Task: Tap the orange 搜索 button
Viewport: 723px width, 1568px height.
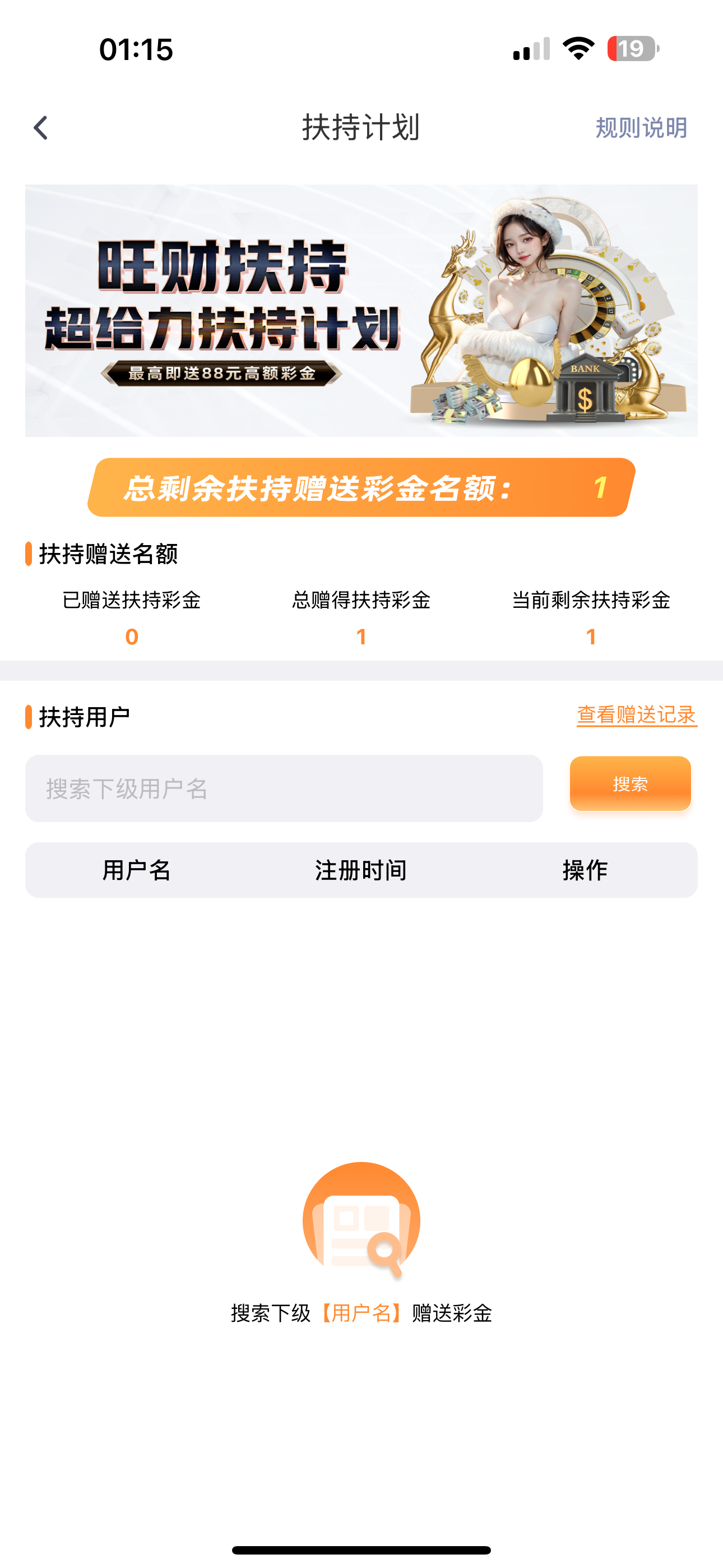Action: (x=630, y=783)
